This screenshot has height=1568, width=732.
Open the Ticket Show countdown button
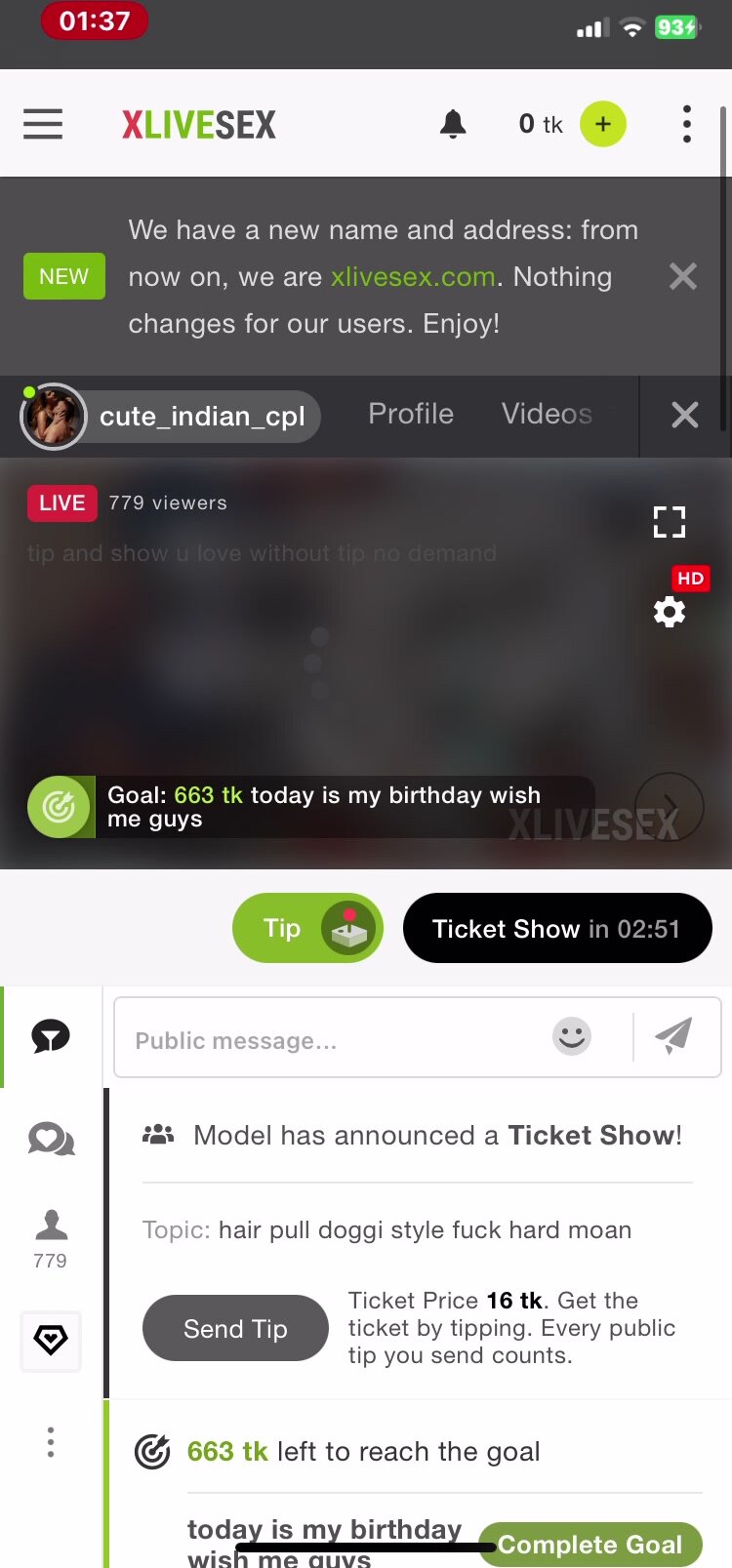[x=556, y=928]
